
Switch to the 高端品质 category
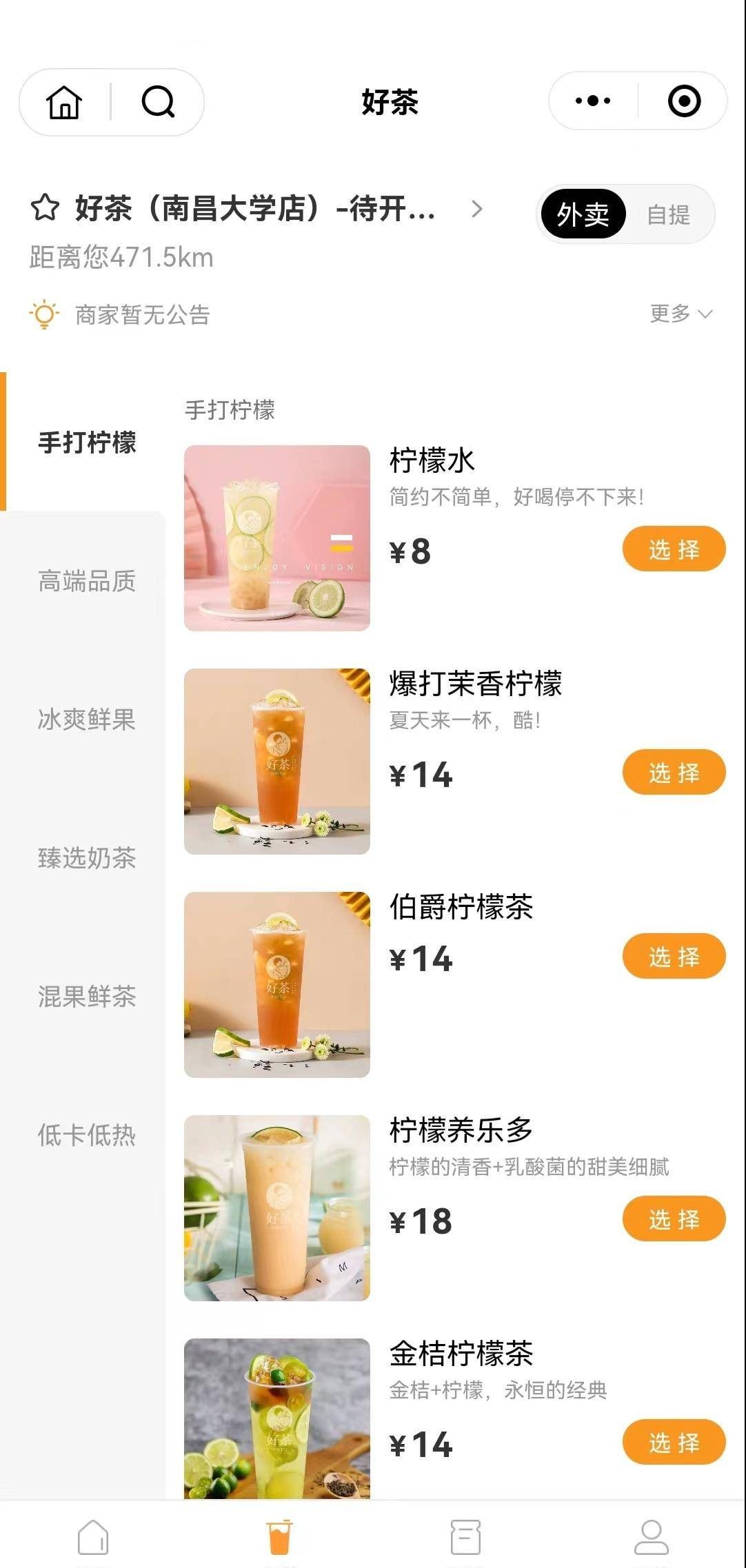point(87,581)
